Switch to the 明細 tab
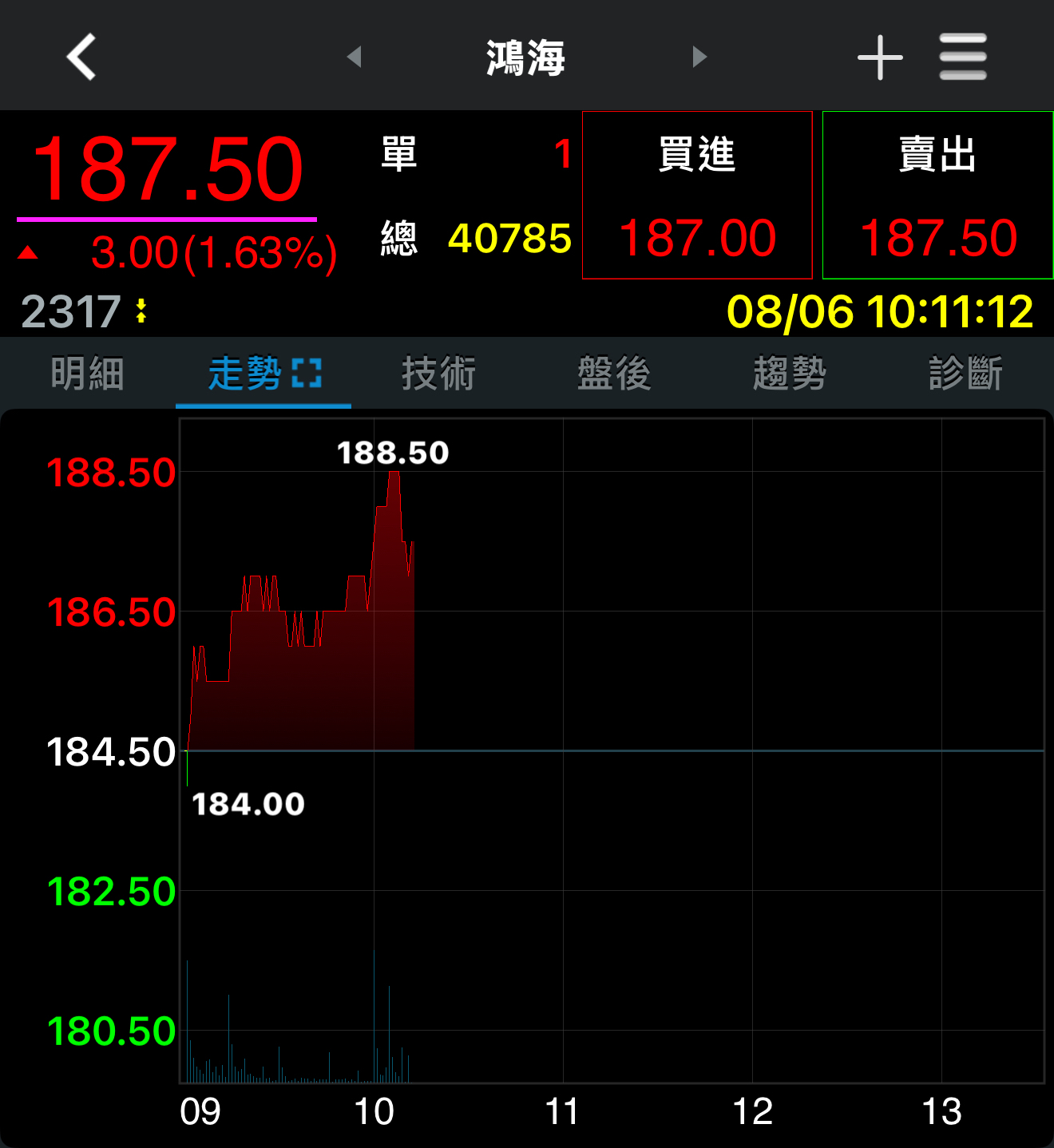Viewport: 1054px width, 1148px height. coord(88,374)
